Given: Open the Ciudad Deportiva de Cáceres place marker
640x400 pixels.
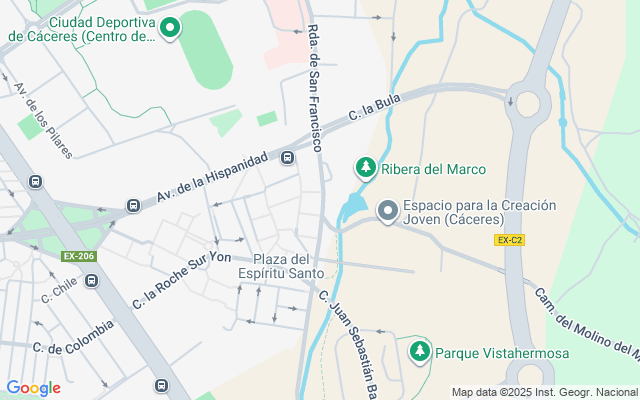Looking at the screenshot, I should tap(170, 29).
